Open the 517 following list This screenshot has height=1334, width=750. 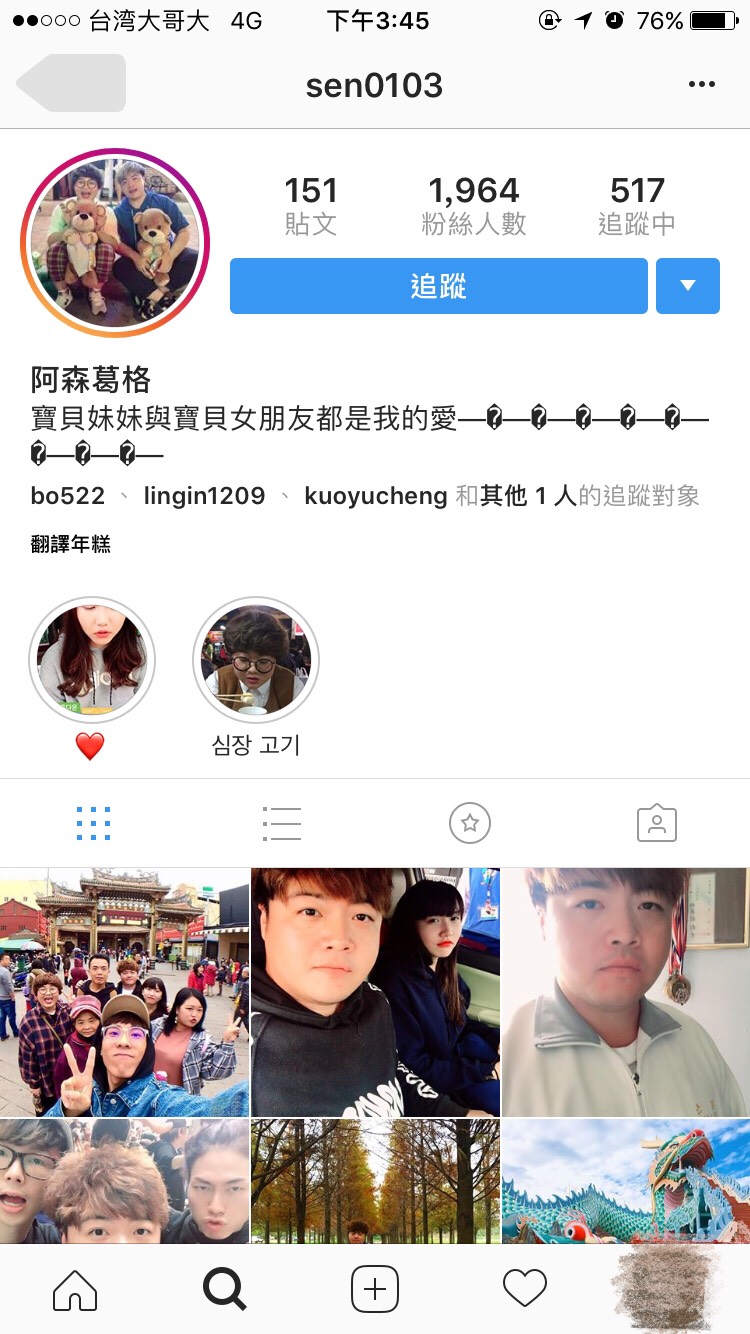click(636, 205)
